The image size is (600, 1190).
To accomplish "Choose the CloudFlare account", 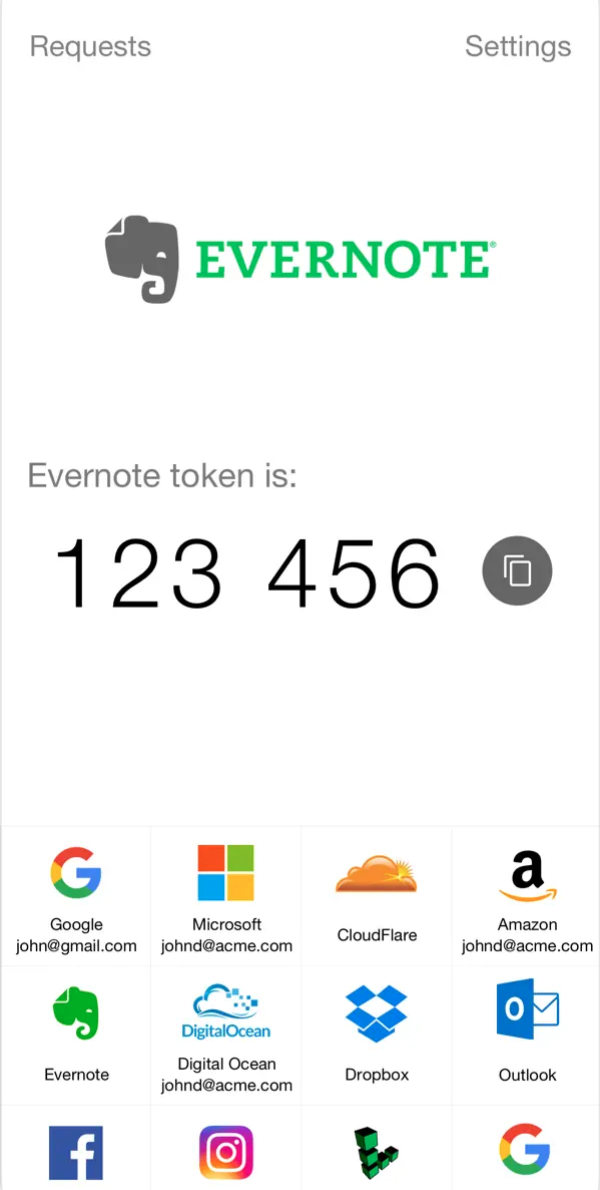I will click(376, 897).
